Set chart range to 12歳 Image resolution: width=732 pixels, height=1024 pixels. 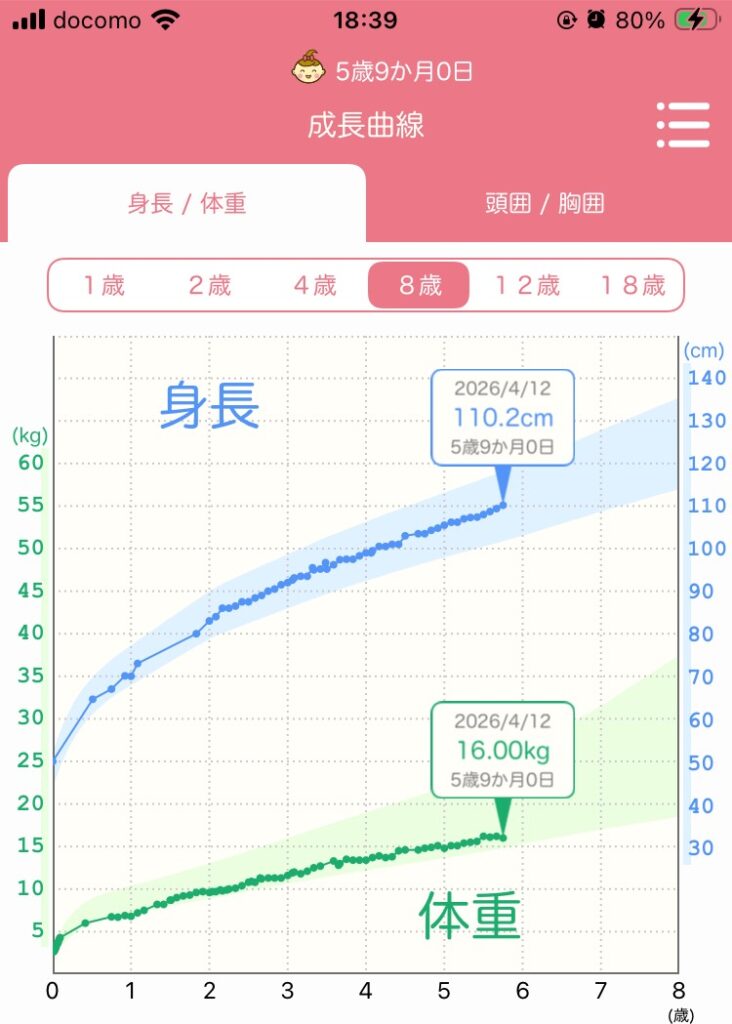point(526,285)
